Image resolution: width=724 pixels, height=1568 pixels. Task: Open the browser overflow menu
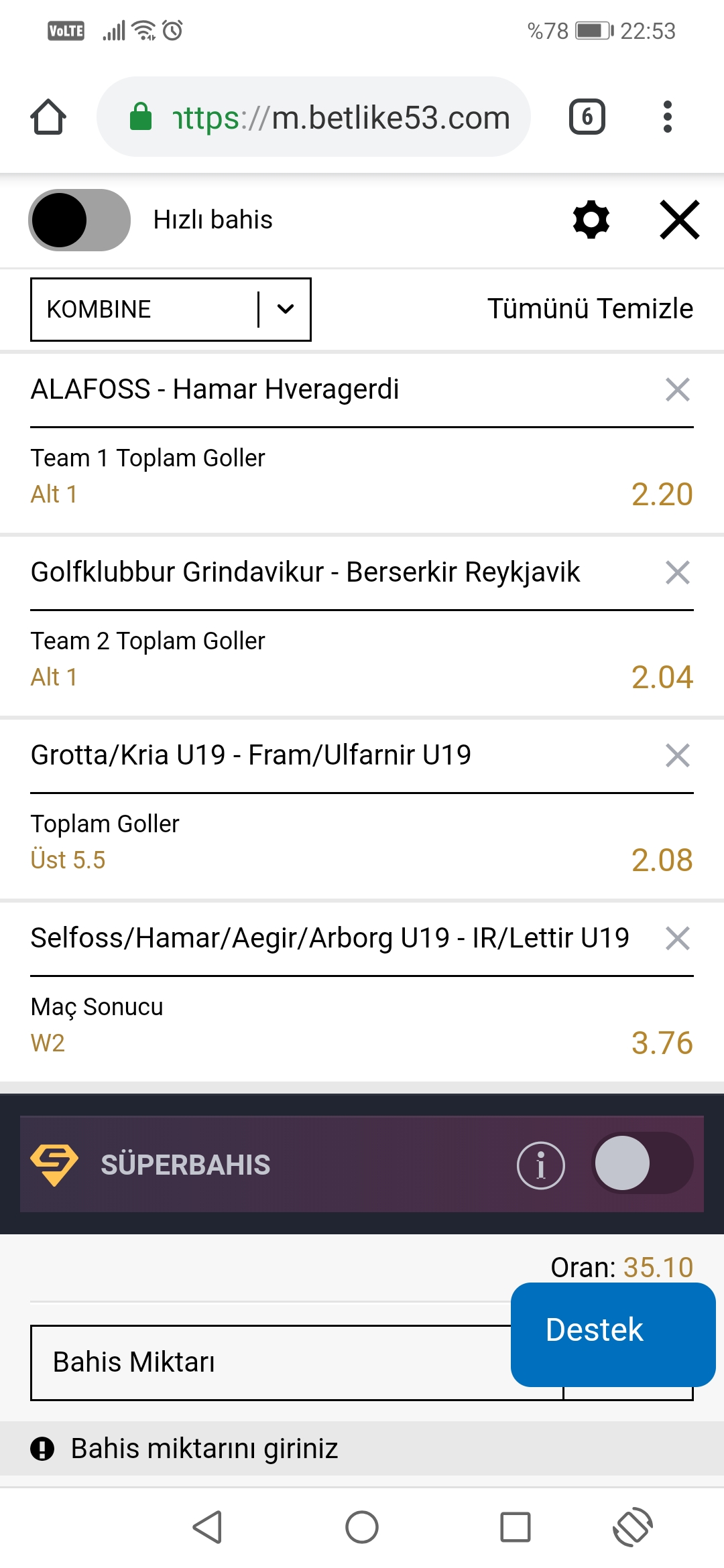(667, 117)
